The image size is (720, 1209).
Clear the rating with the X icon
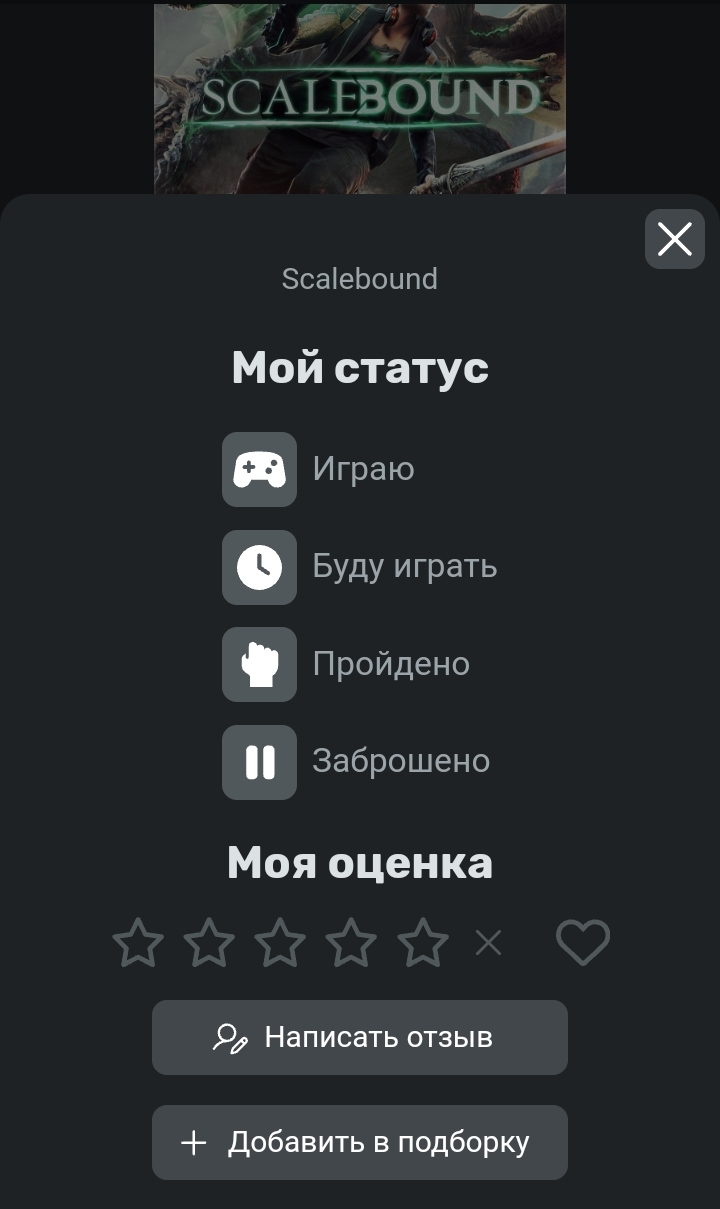point(488,942)
